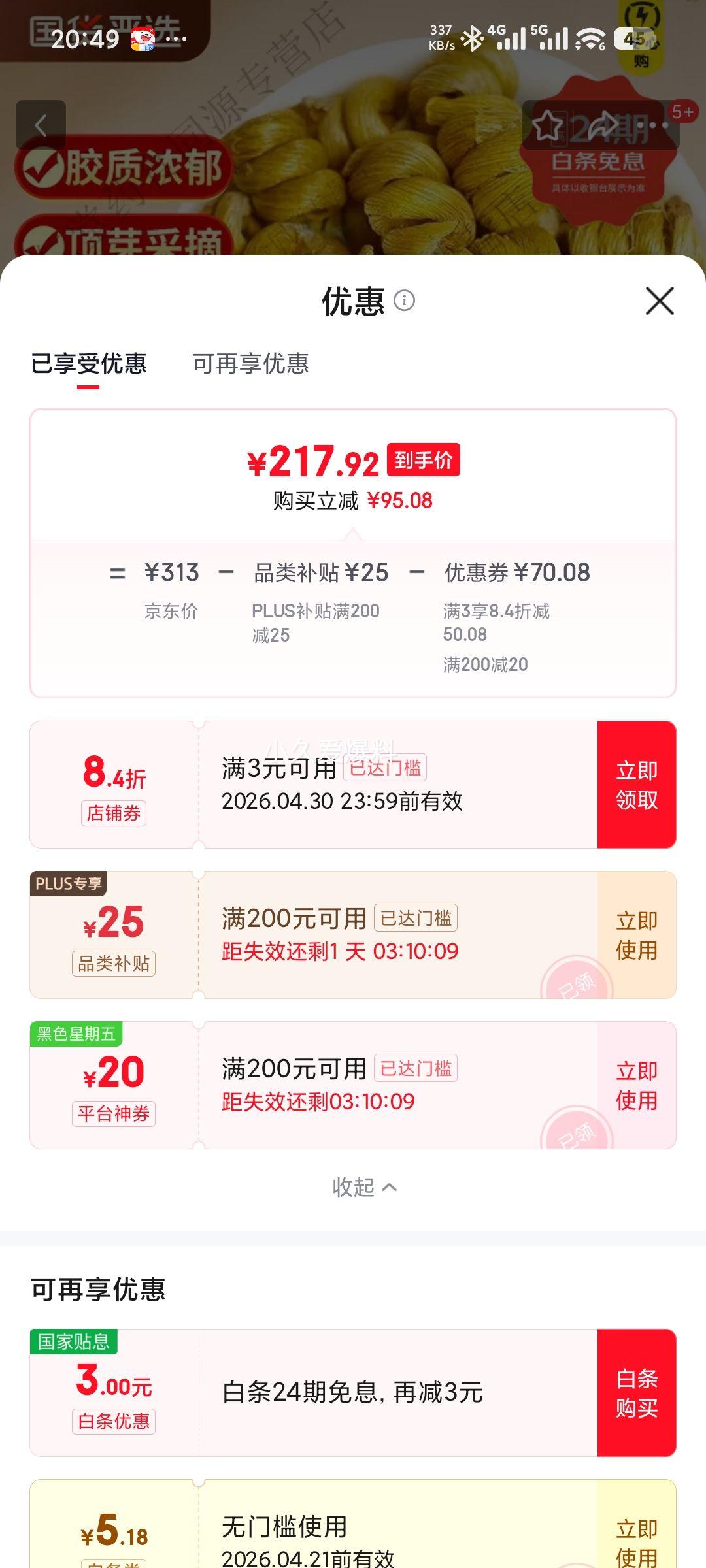Tap 立即使用 on the PLUS ¥25 品类补贴
Viewport: 706px width, 1568px height.
click(635, 934)
